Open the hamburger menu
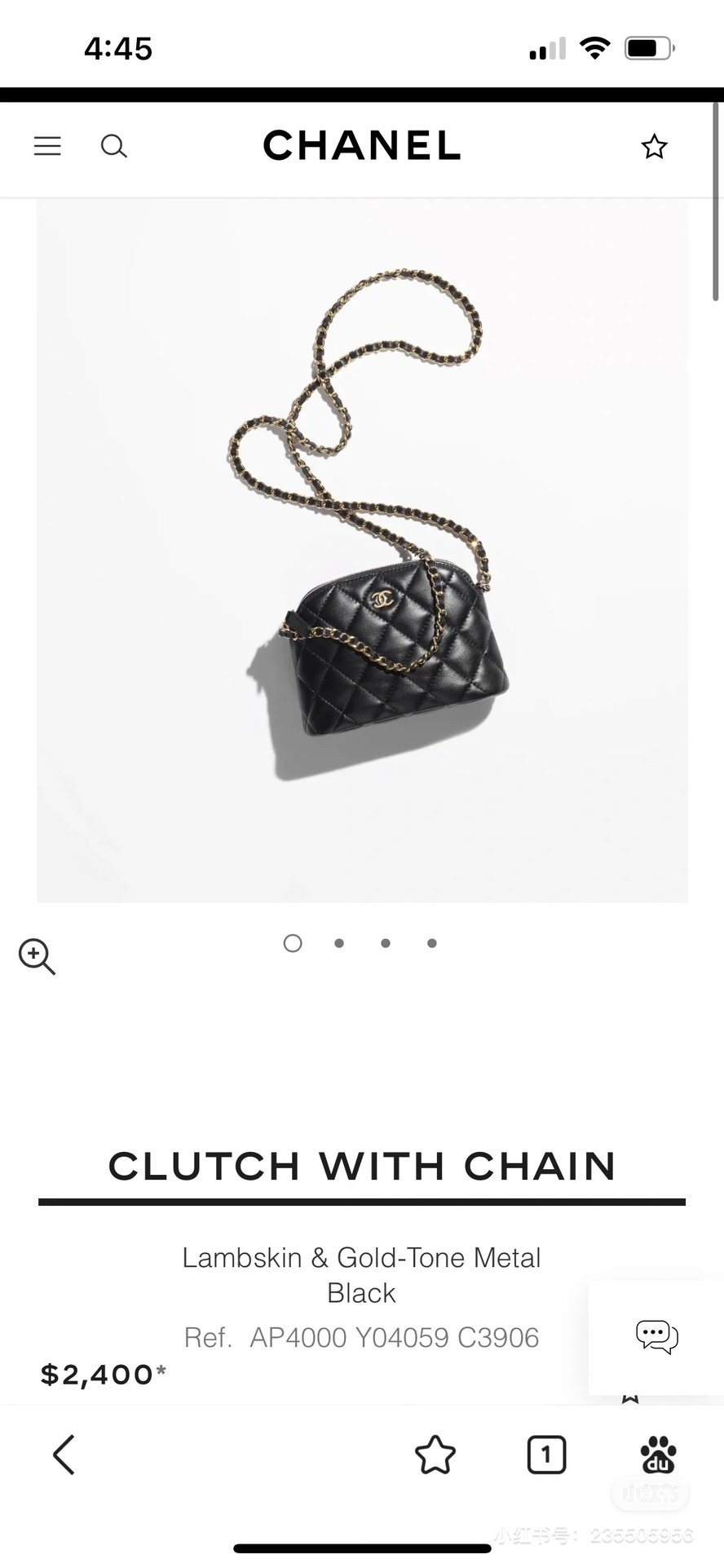This screenshot has height=1568, width=724. [47, 146]
